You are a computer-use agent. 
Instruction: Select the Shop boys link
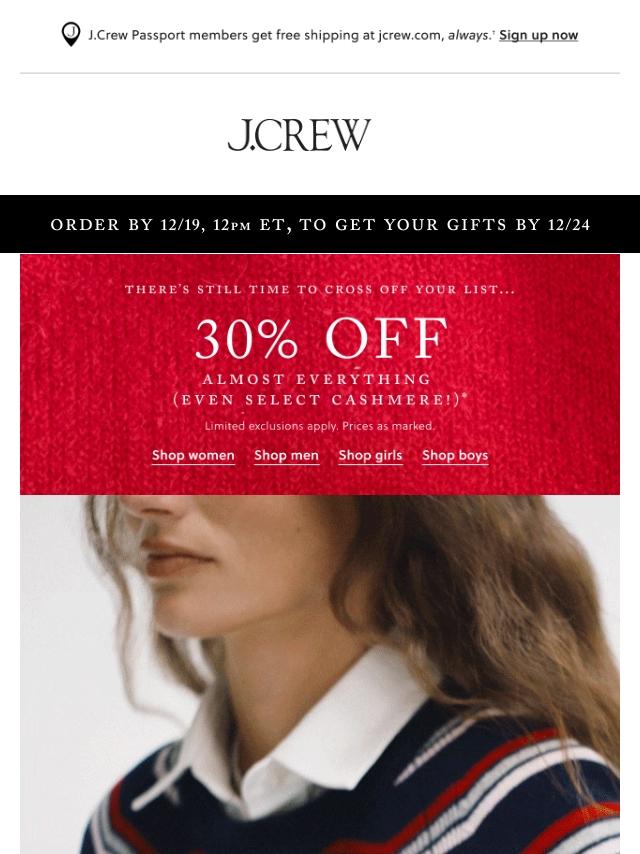click(x=455, y=455)
